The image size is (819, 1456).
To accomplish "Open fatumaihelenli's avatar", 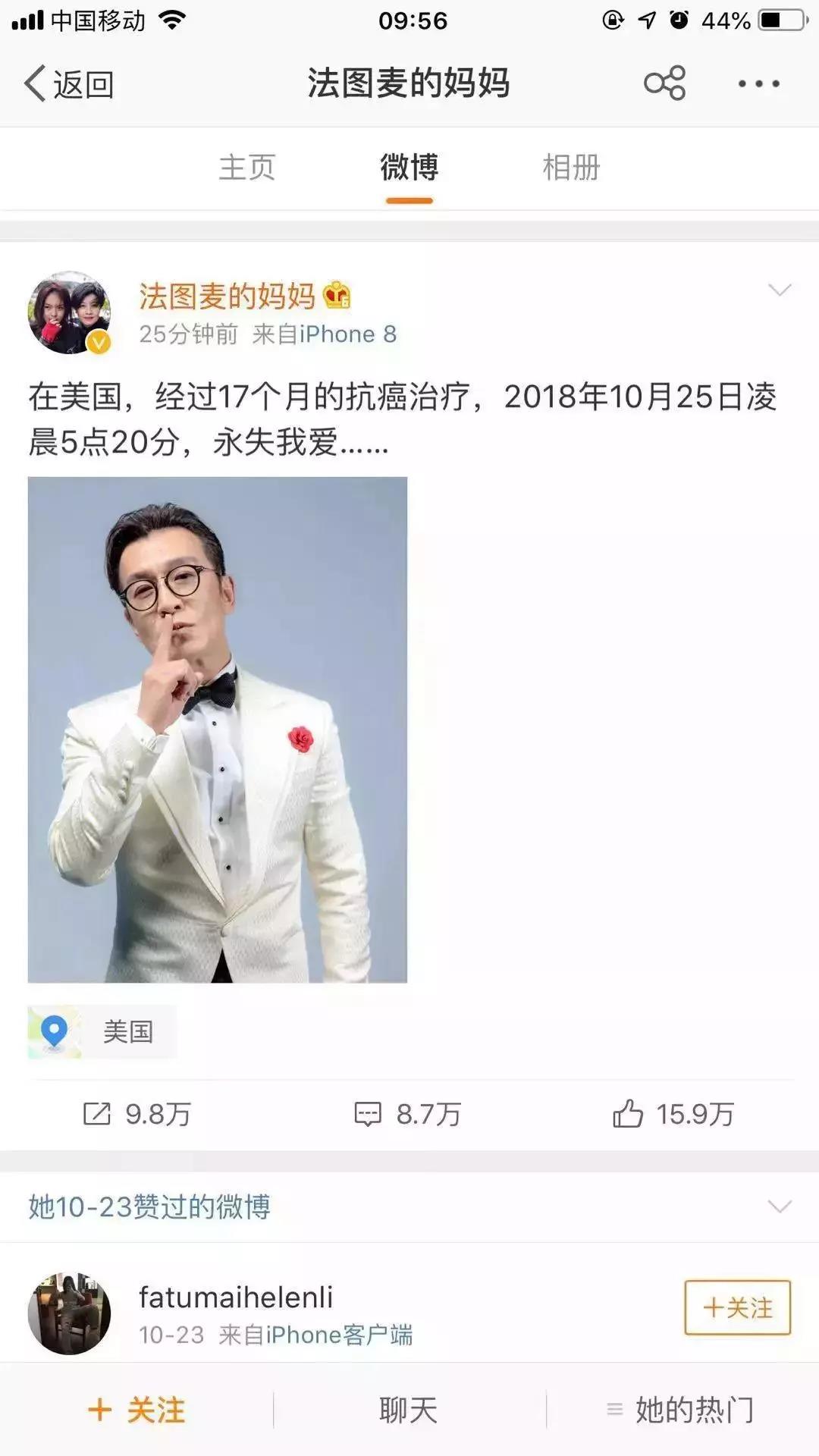I will (x=69, y=1313).
